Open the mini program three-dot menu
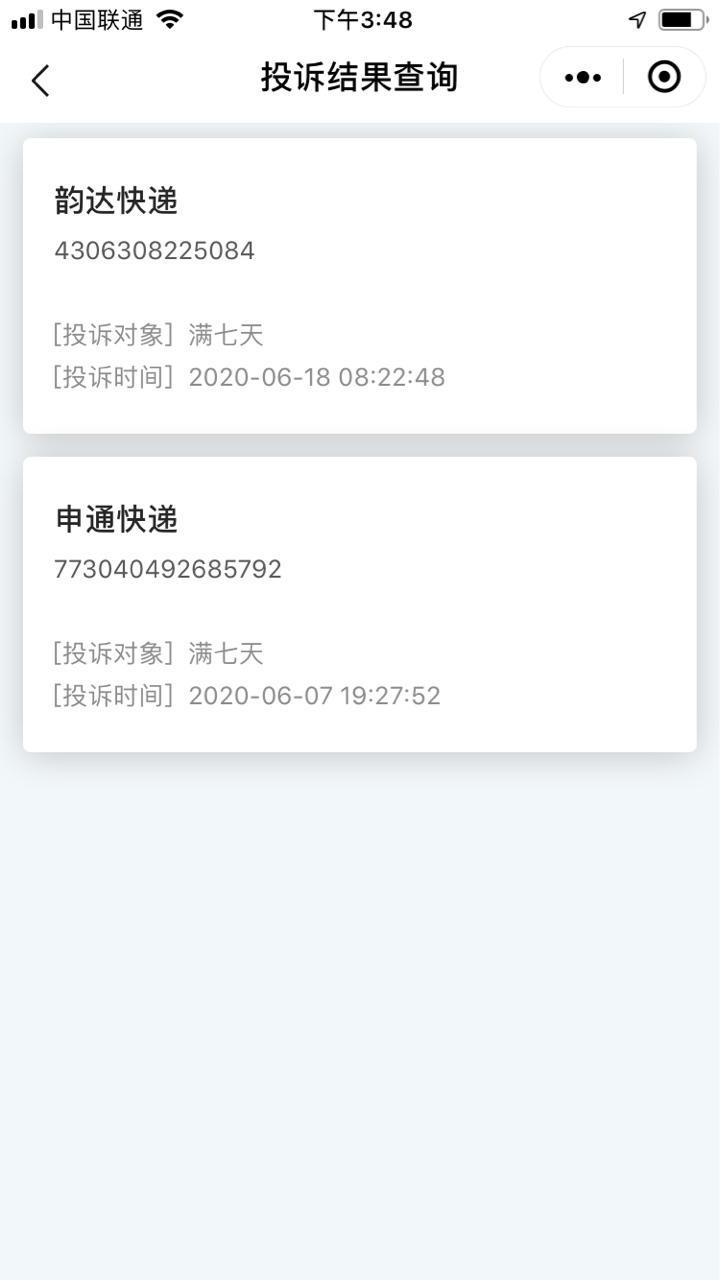 [x=583, y=77]
